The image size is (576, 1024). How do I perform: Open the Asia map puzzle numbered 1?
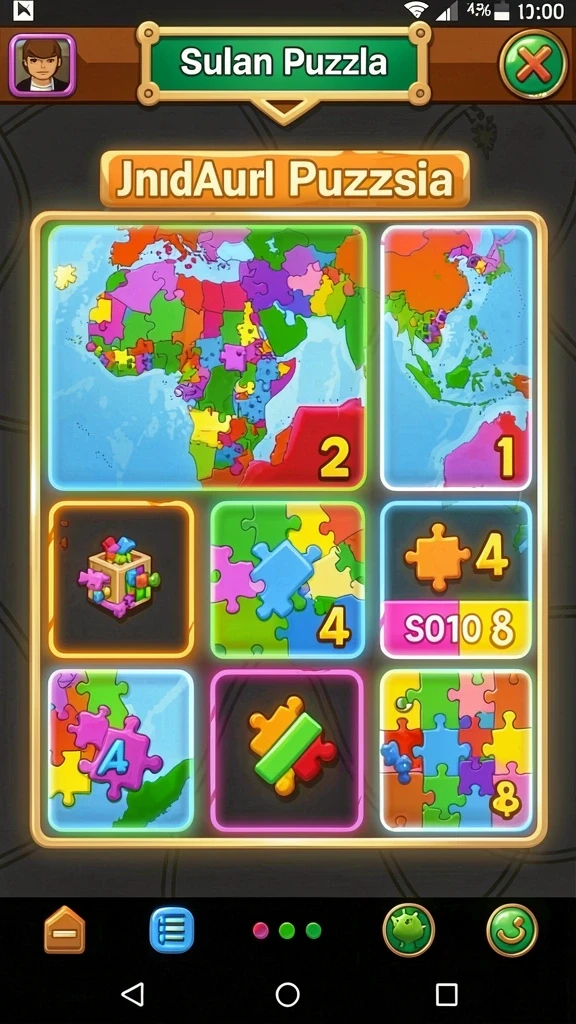point(456,357)
